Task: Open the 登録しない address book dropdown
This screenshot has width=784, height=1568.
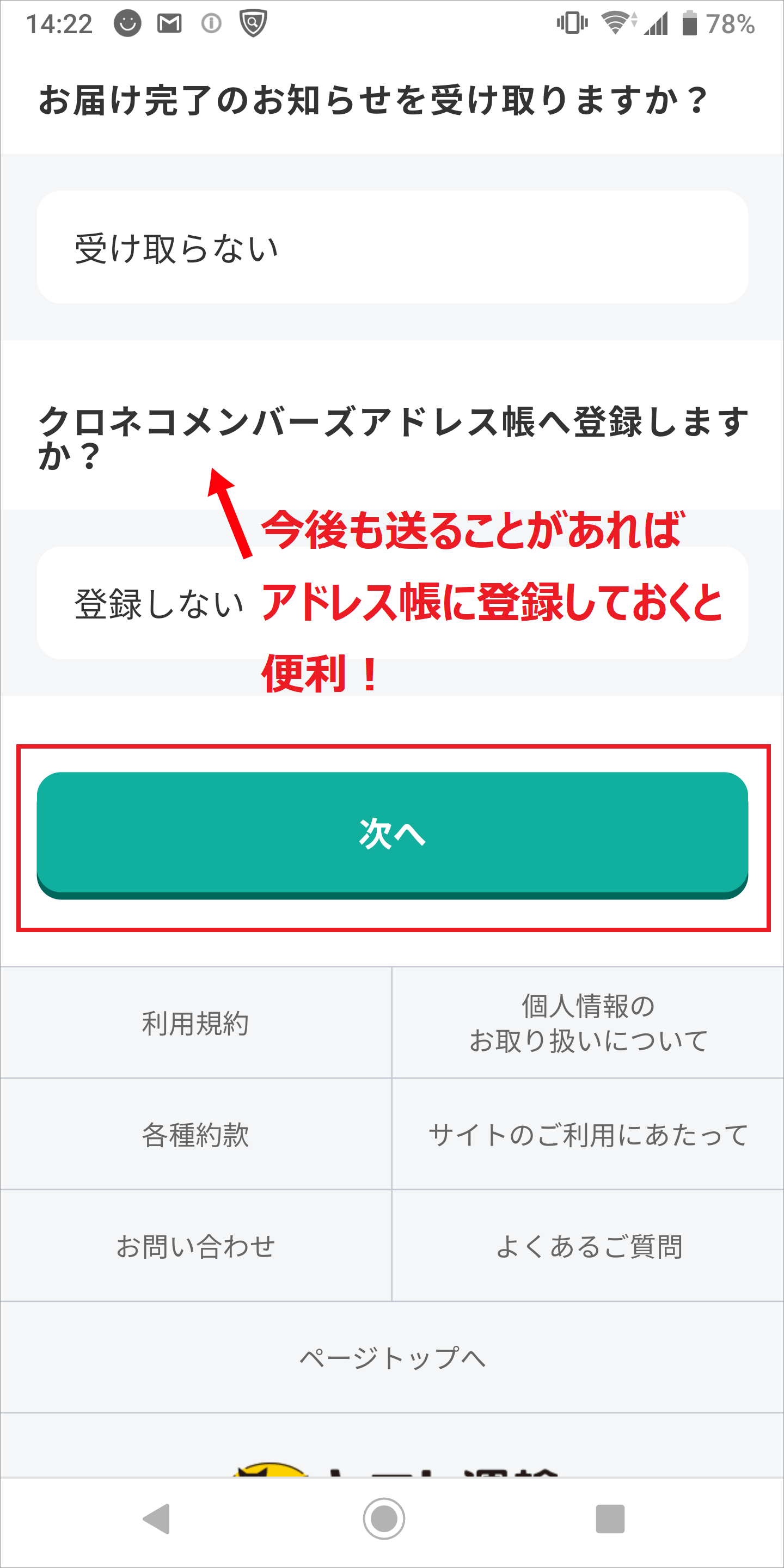Action: click(392, 603)
